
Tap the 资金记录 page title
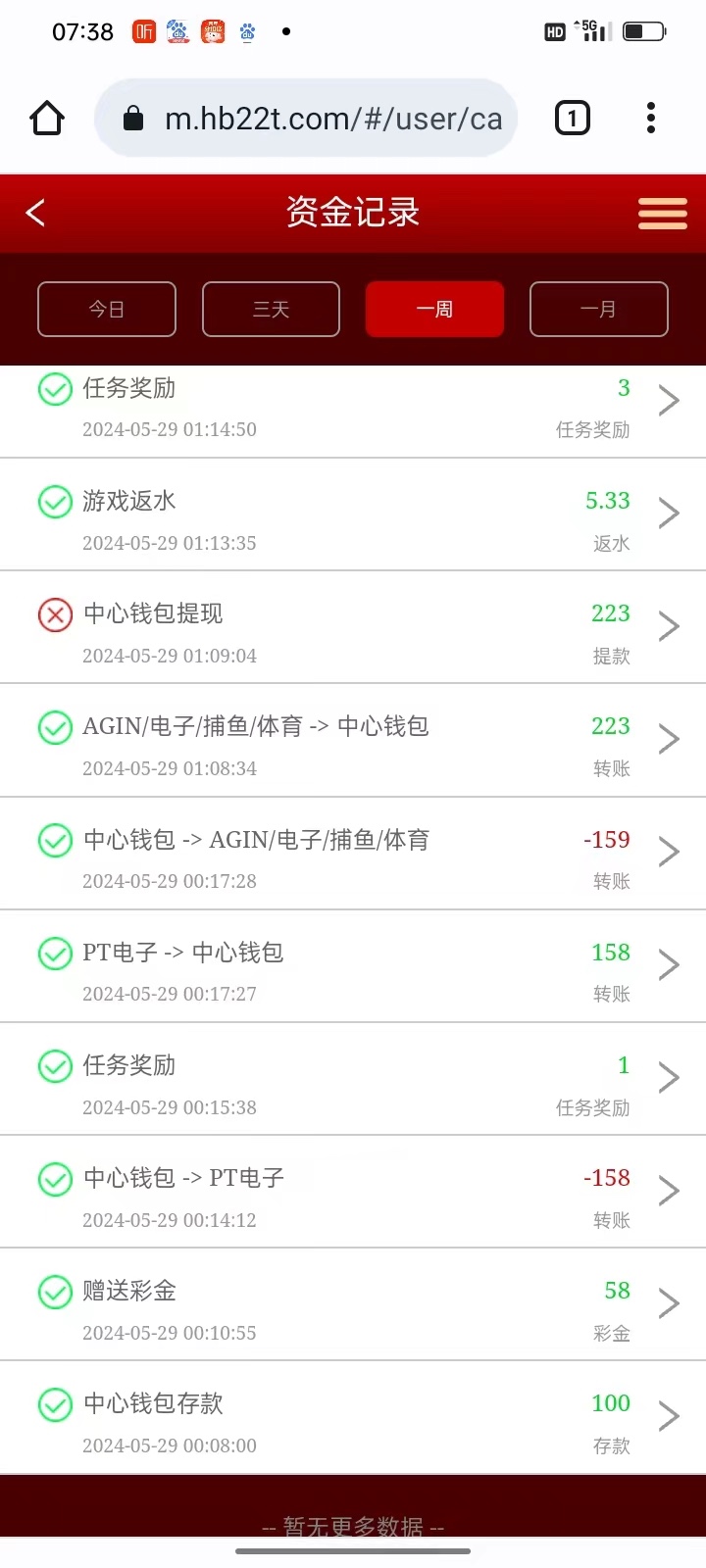[x=353, y=213]
